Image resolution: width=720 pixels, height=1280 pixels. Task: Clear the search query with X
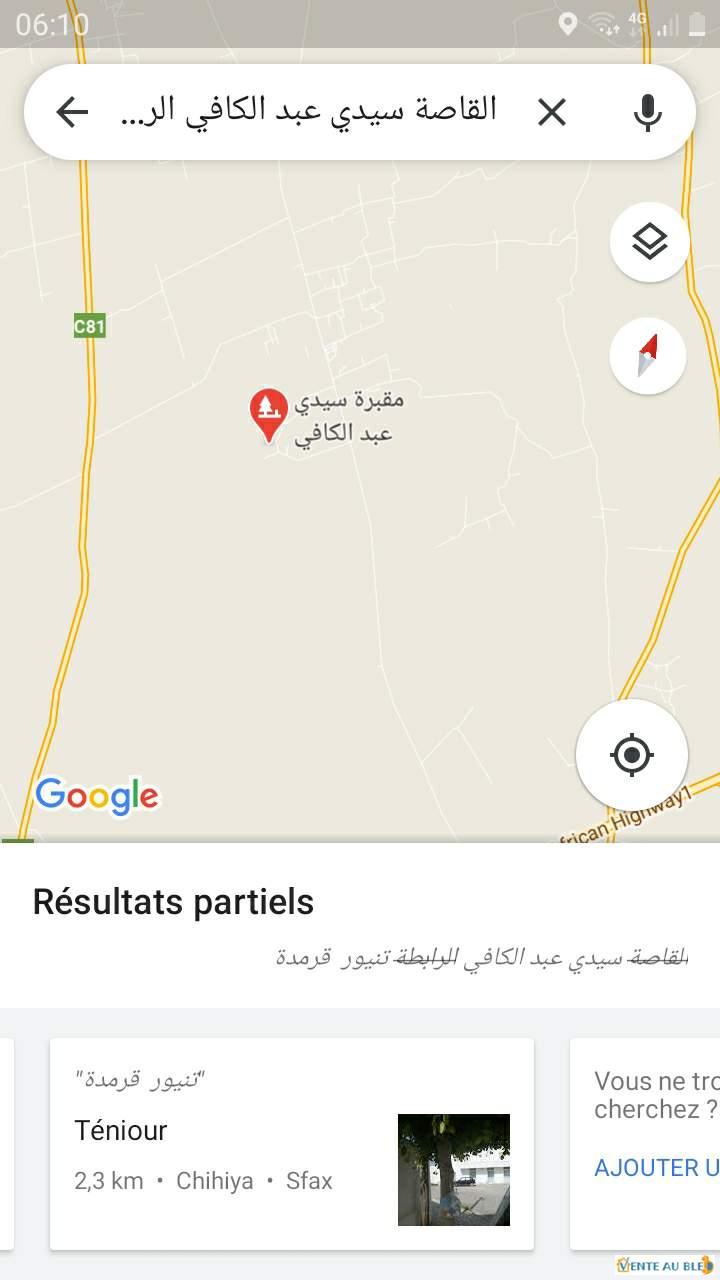pyautogui.click(x=552, y=112)
